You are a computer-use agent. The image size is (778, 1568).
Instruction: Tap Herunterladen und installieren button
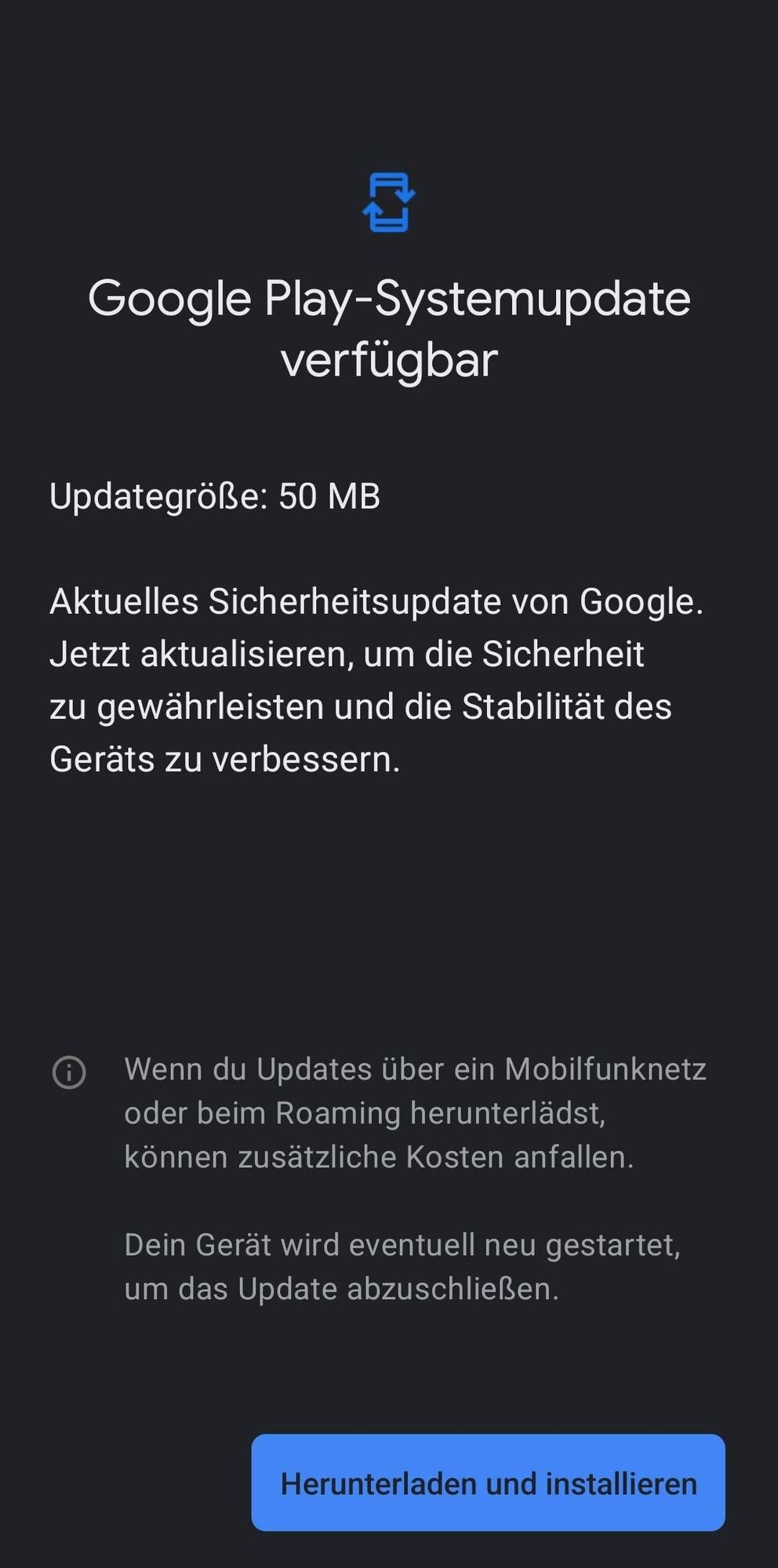click(x=488, y=1483)
